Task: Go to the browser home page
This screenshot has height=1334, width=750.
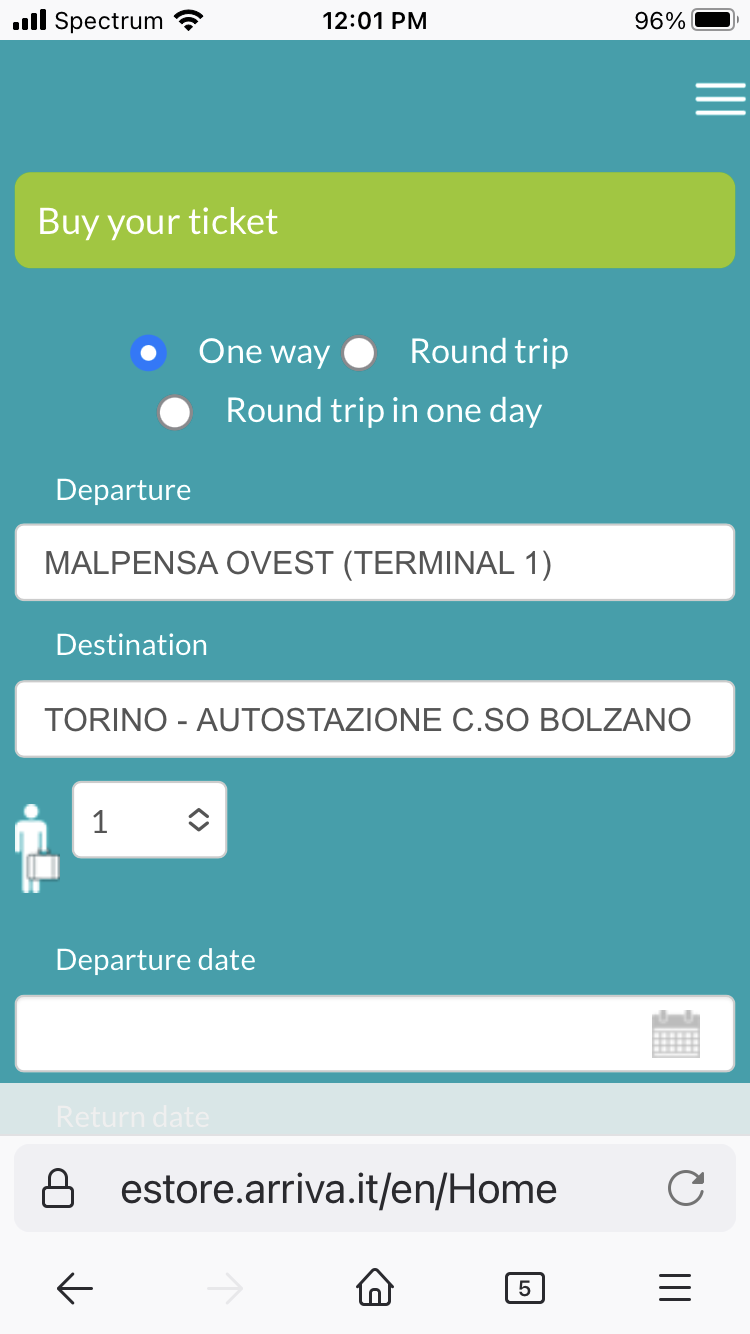Action: pos(375,1289)
